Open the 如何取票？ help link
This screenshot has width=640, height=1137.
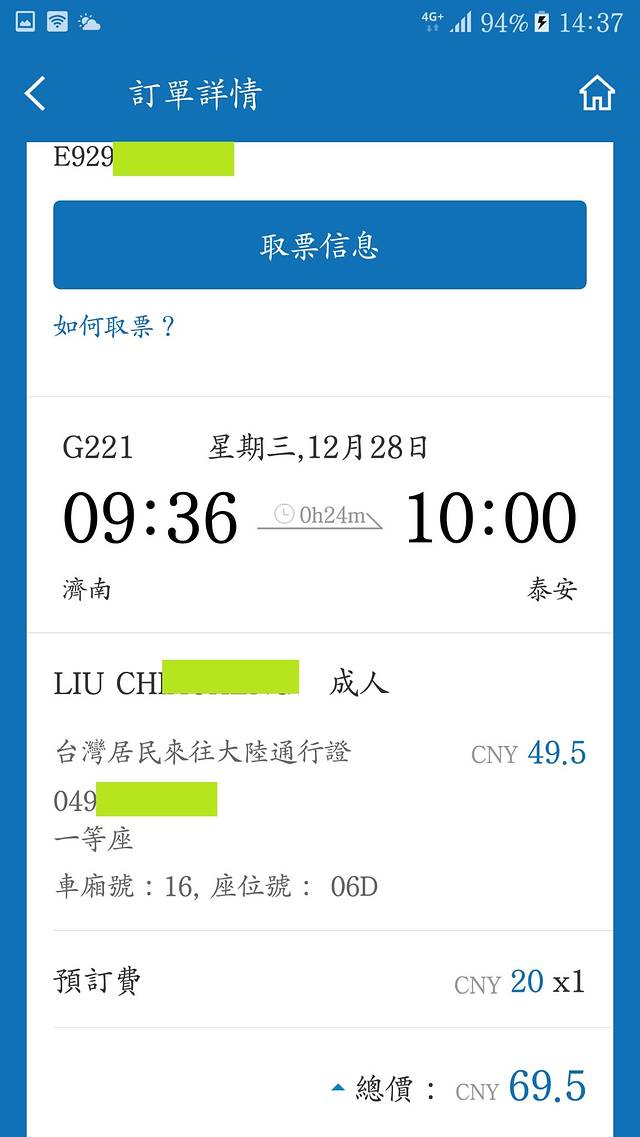point(115,326)
